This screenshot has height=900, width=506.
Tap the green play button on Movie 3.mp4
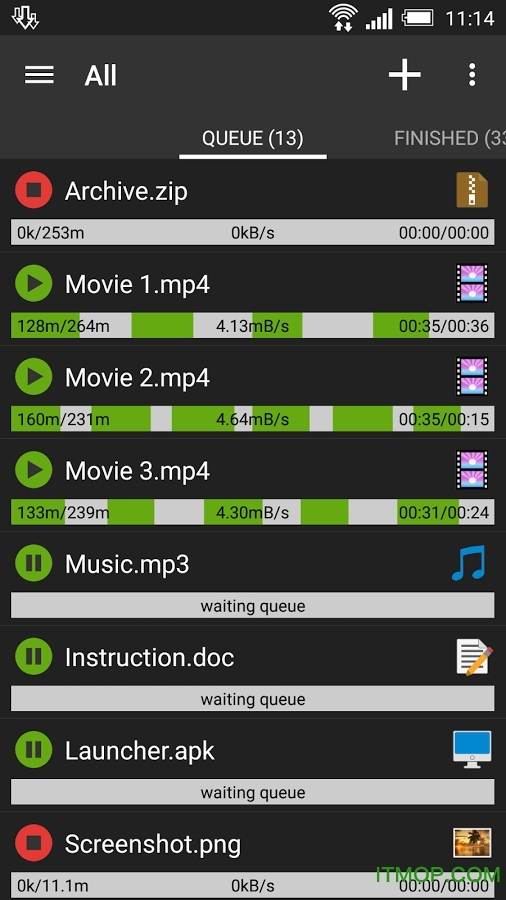[34, 470]
